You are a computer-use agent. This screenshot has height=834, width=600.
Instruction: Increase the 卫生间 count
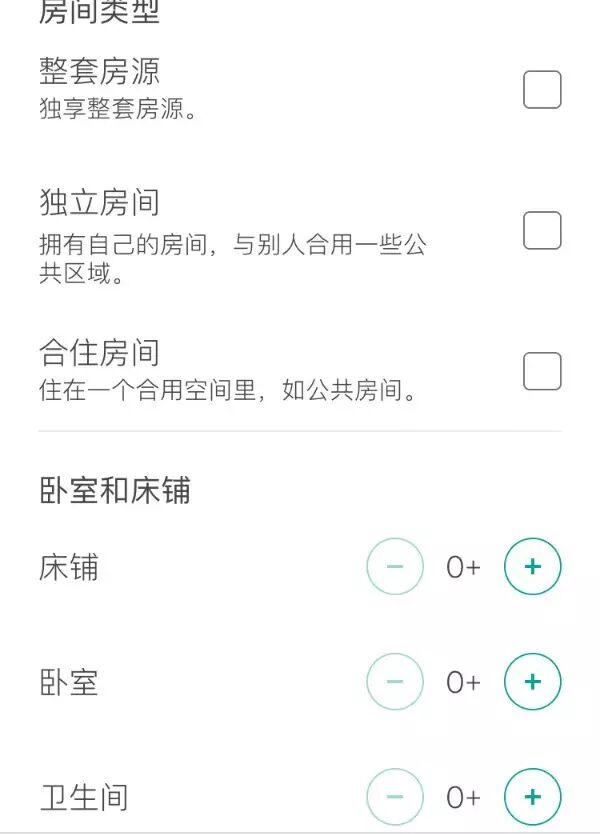click(532, 797)
